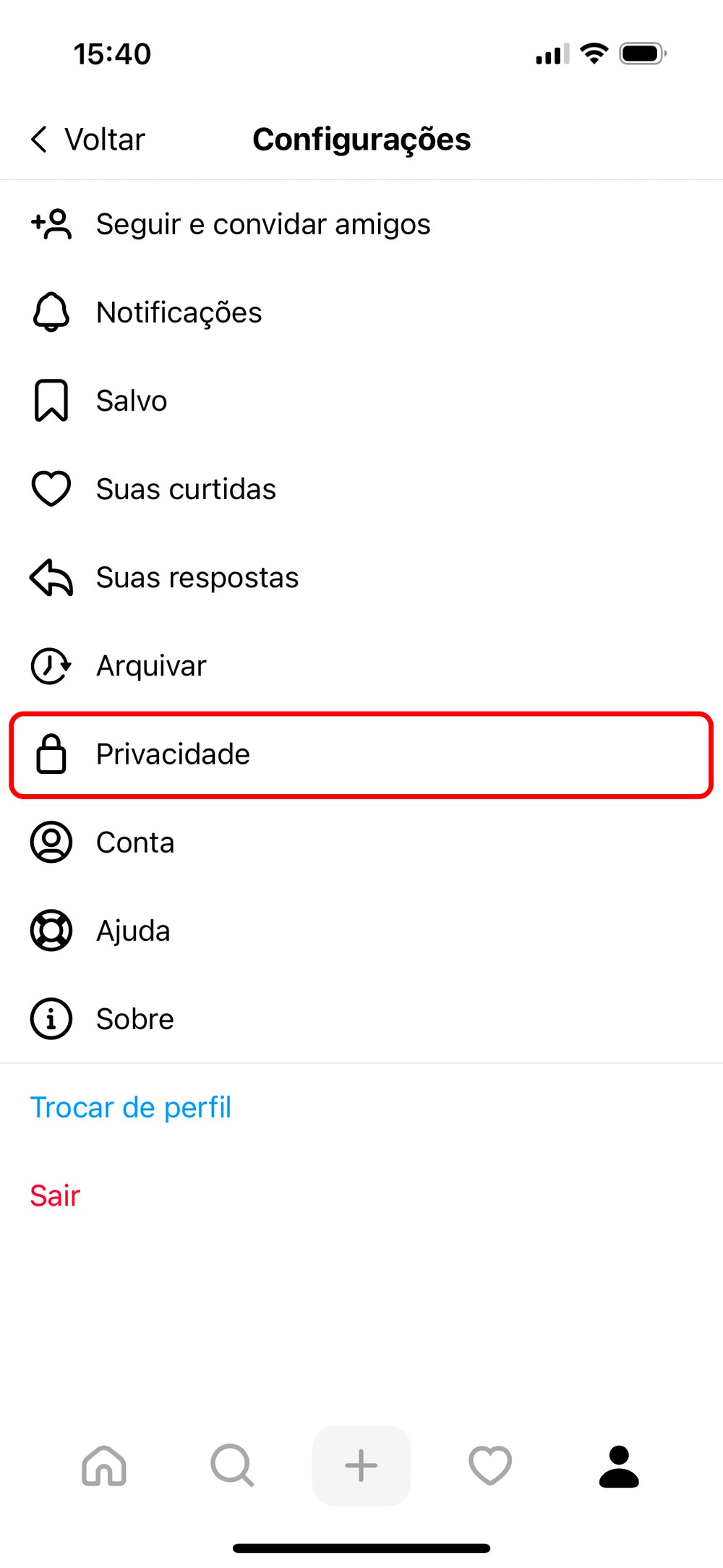Log out with Sair
Viewport: 723px width, 1568px height.
click(55, 1196)
